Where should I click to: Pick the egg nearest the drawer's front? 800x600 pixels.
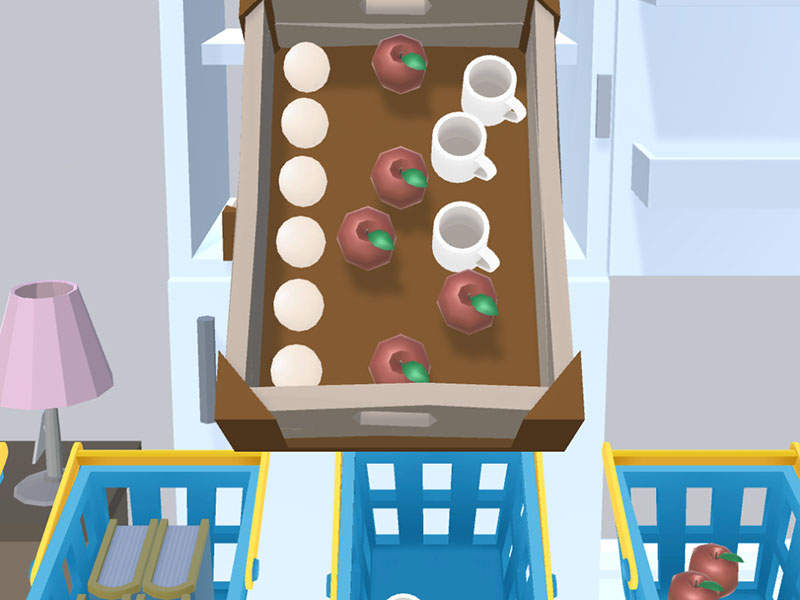coord(296,367)
